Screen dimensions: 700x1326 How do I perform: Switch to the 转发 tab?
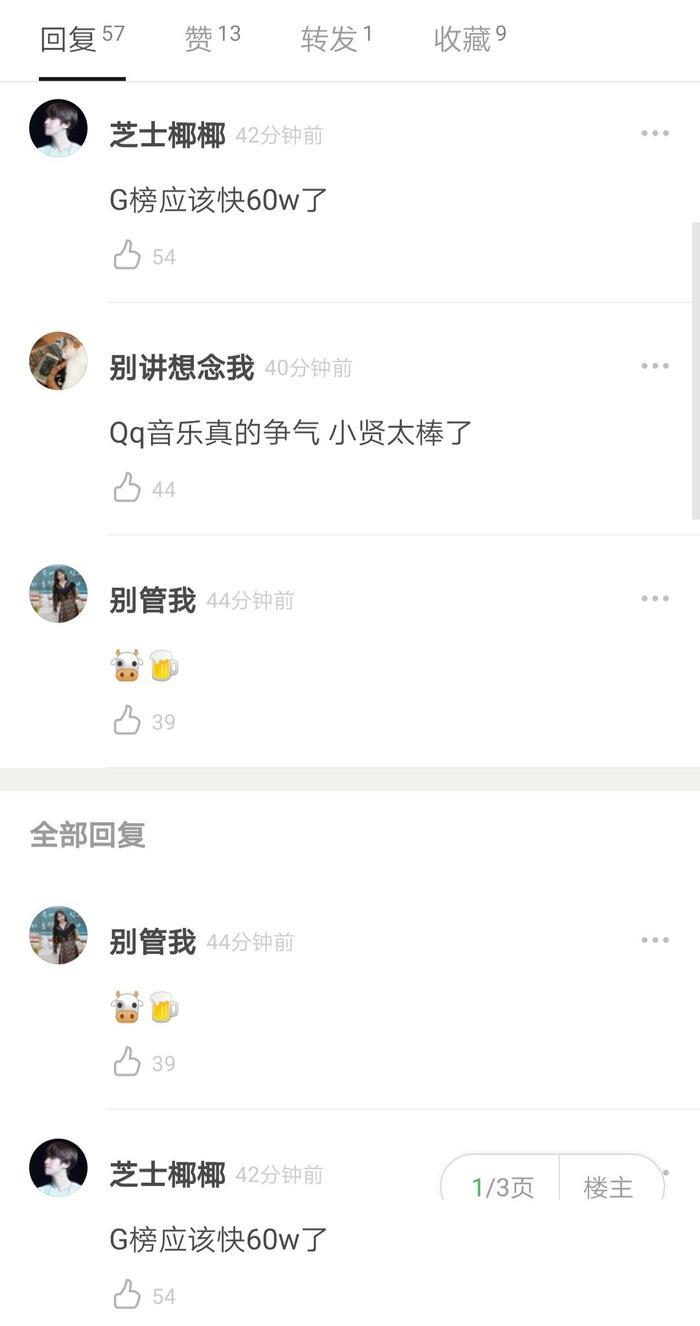pos(336,38)
